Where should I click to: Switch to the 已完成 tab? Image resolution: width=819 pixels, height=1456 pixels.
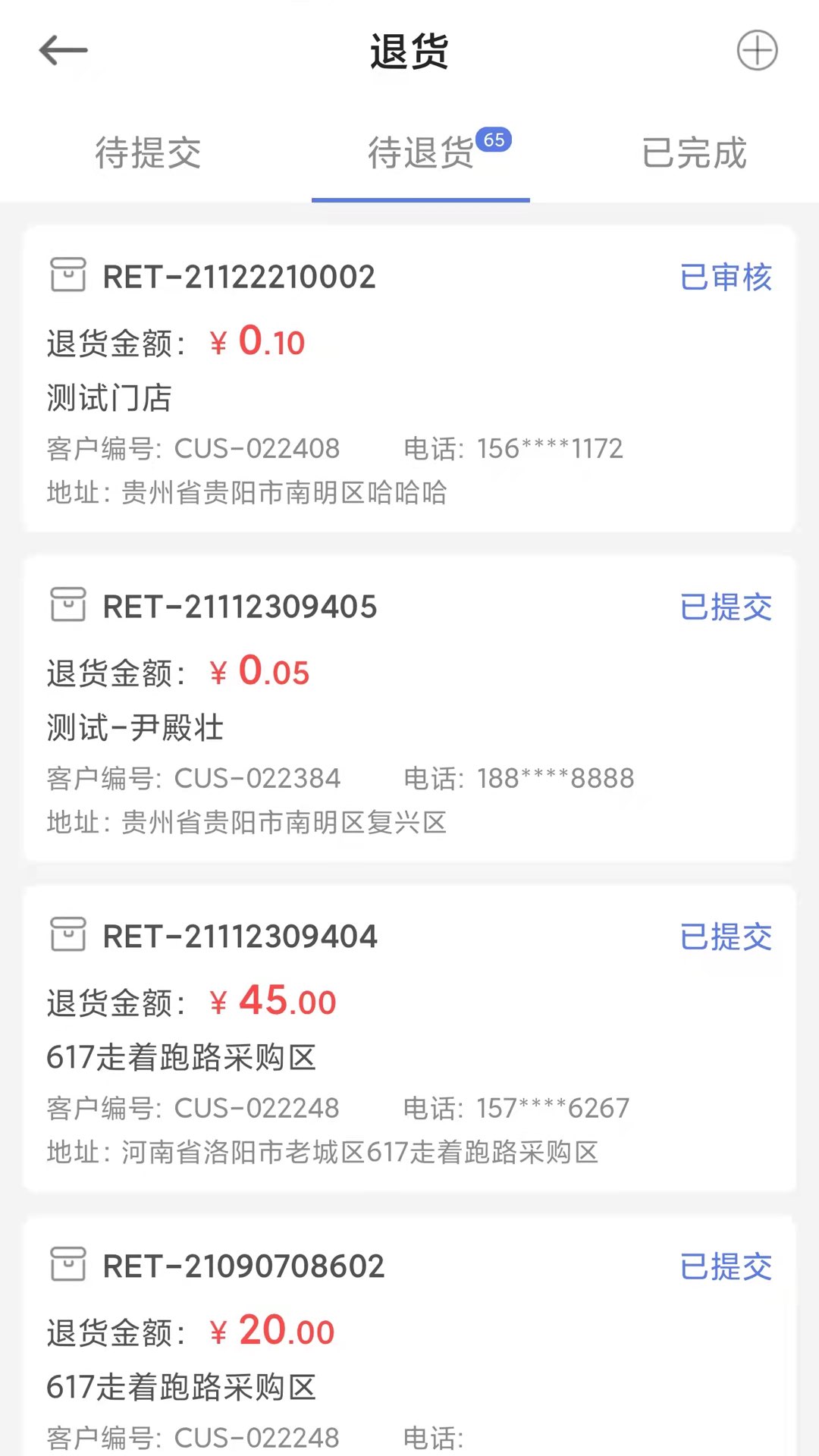point(694,153)
